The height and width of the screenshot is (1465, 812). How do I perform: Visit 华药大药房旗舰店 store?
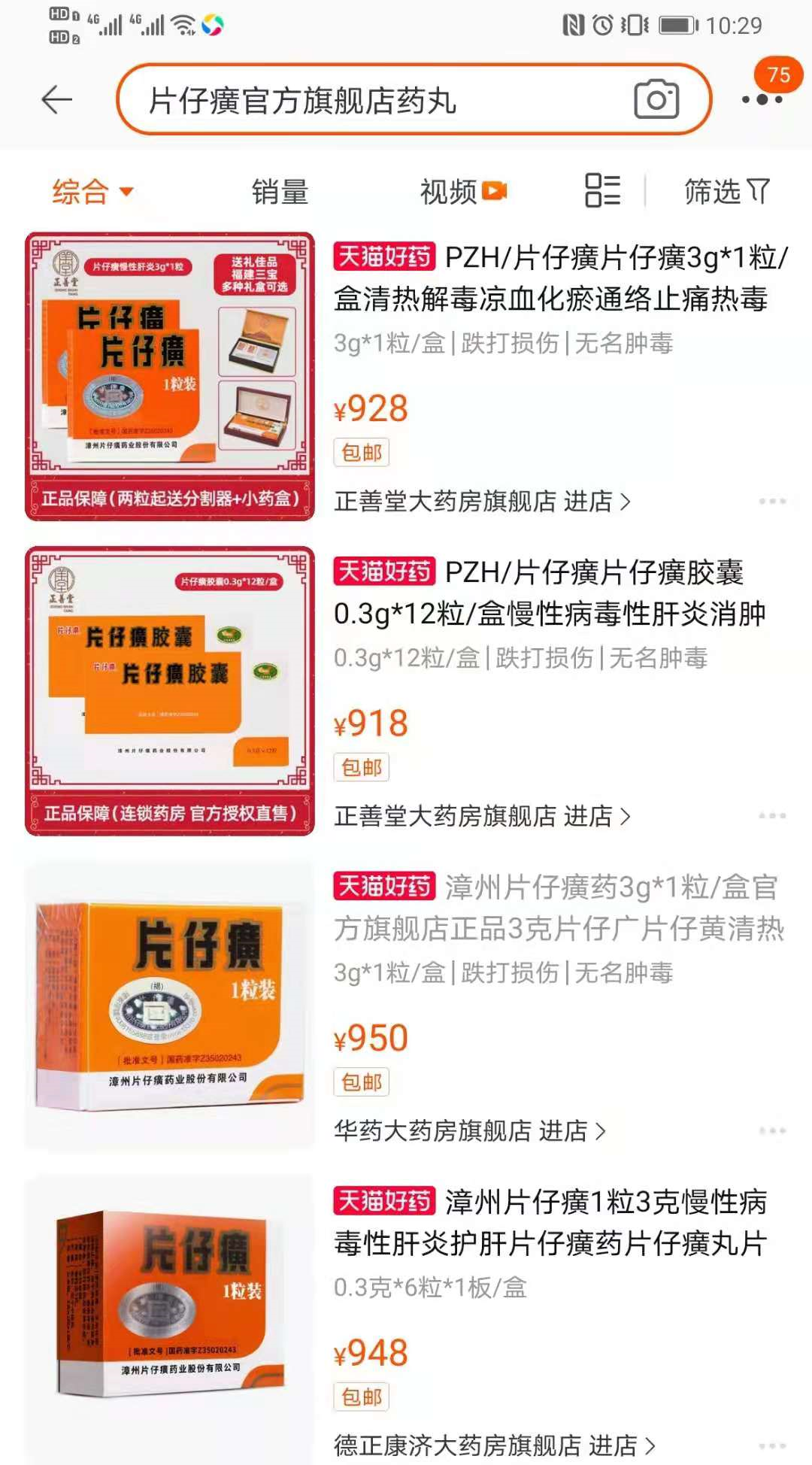[469, 1130]
